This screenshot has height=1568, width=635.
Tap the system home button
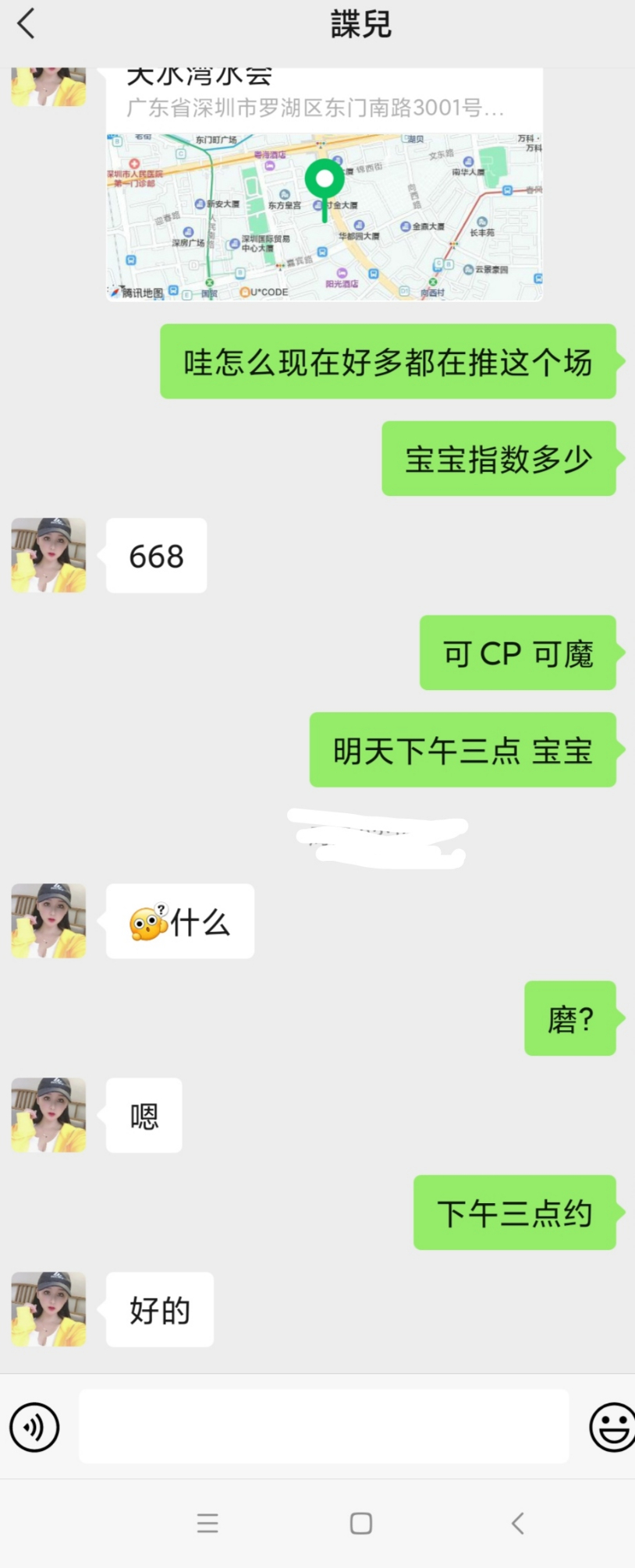tap(361, 1523)
